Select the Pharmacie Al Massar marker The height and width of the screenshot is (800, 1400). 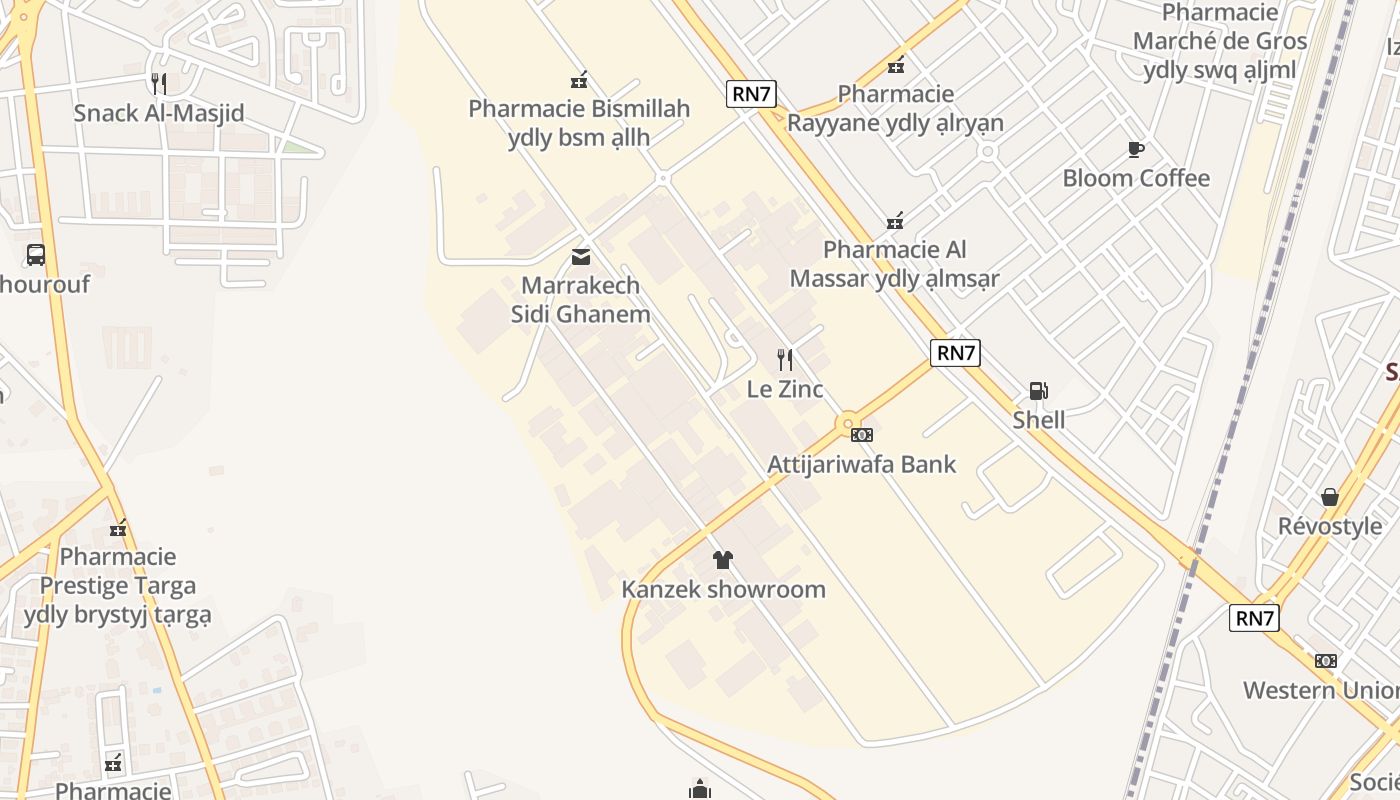click(x=895, y=221)
